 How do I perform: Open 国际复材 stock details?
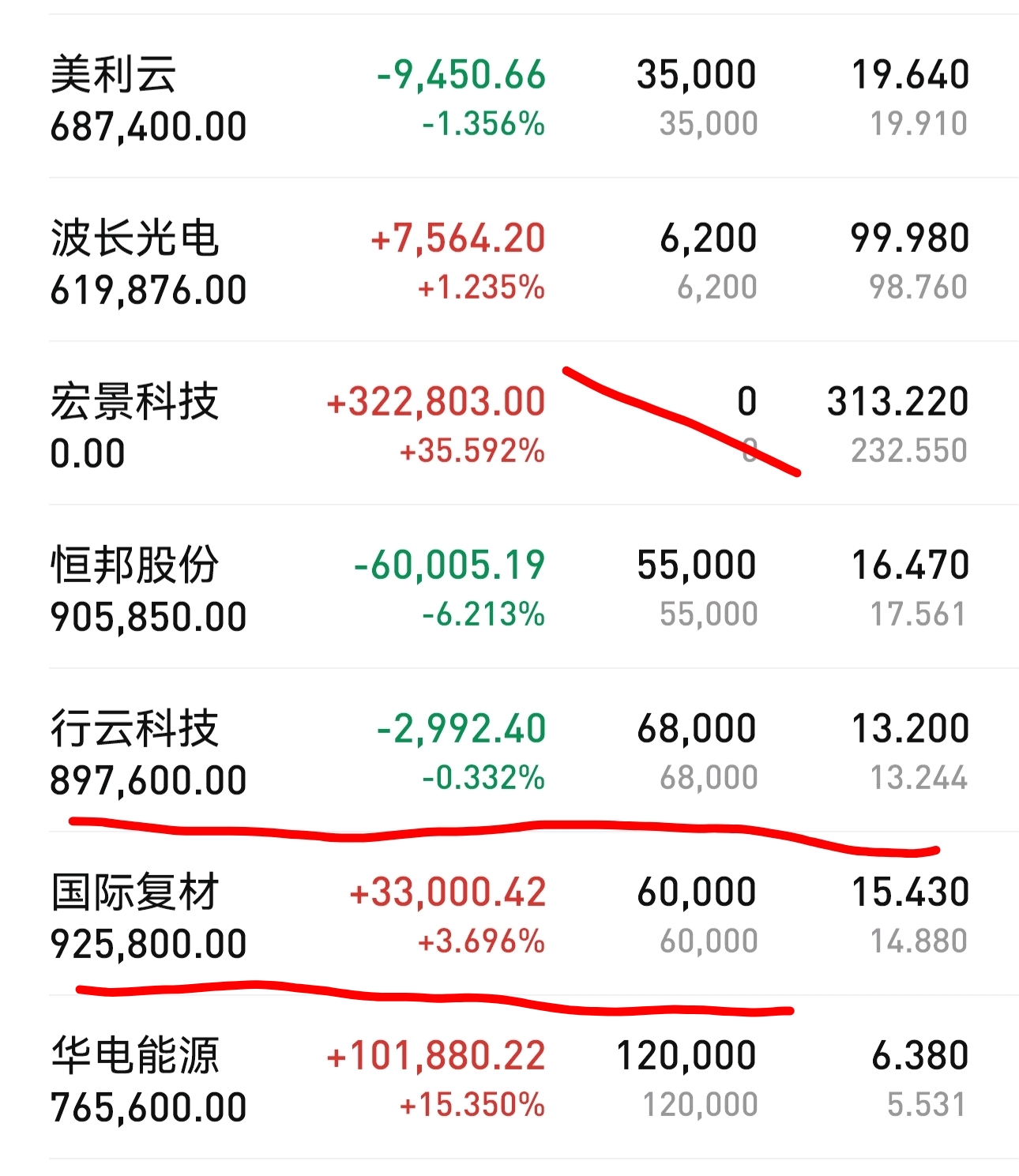(x=509, y=914)
